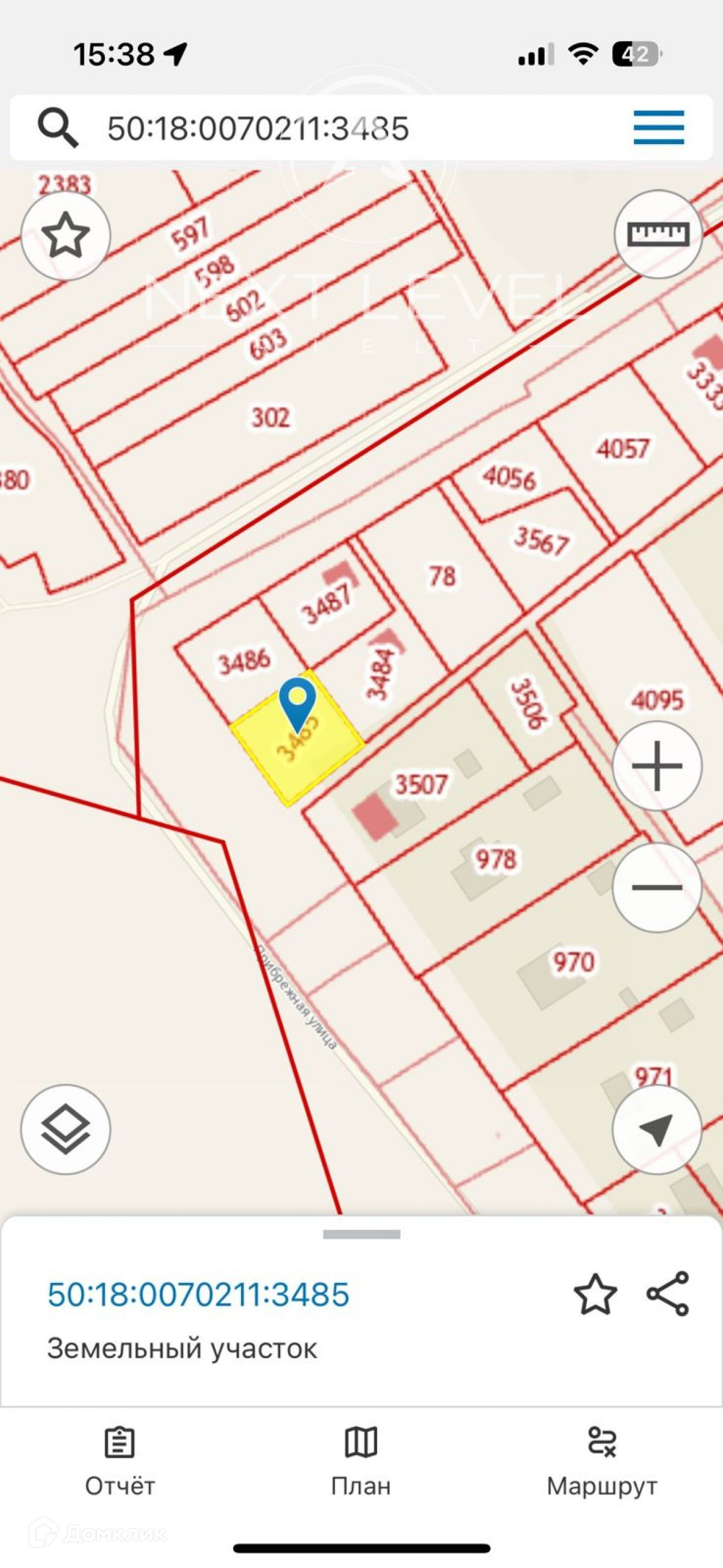Tap the blue pin on the highlighted parcel
Viewport: 723px width, 1568px height.
297,703
